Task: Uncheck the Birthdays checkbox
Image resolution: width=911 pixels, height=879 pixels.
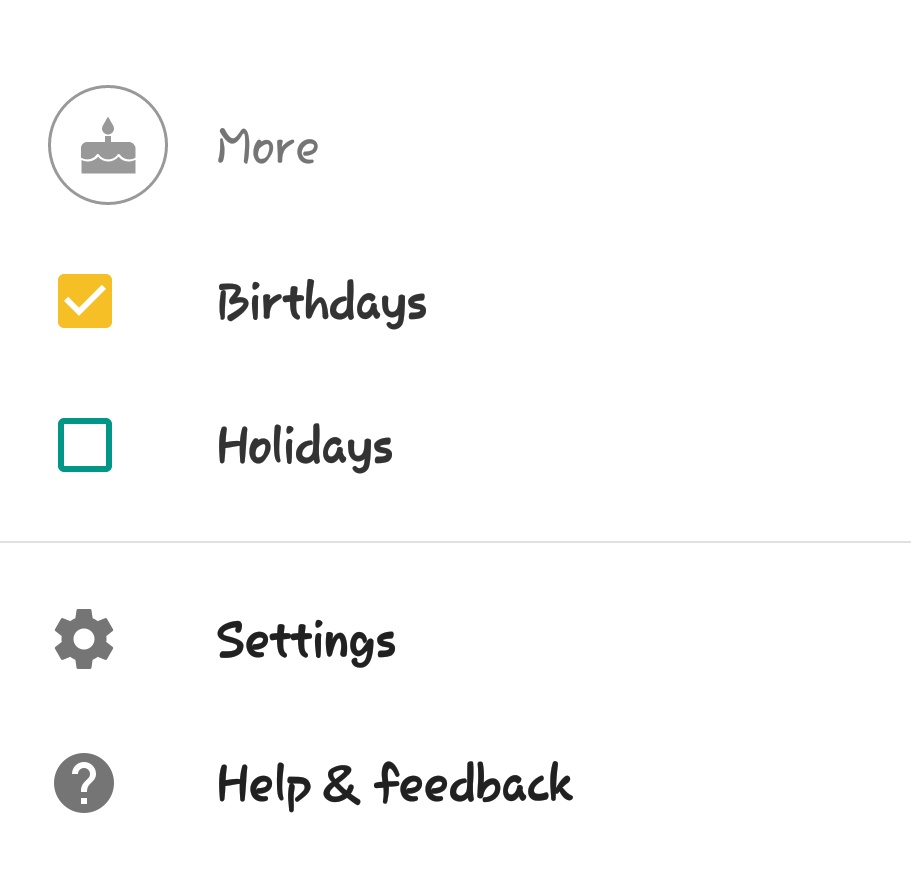Action: (85, 301)
